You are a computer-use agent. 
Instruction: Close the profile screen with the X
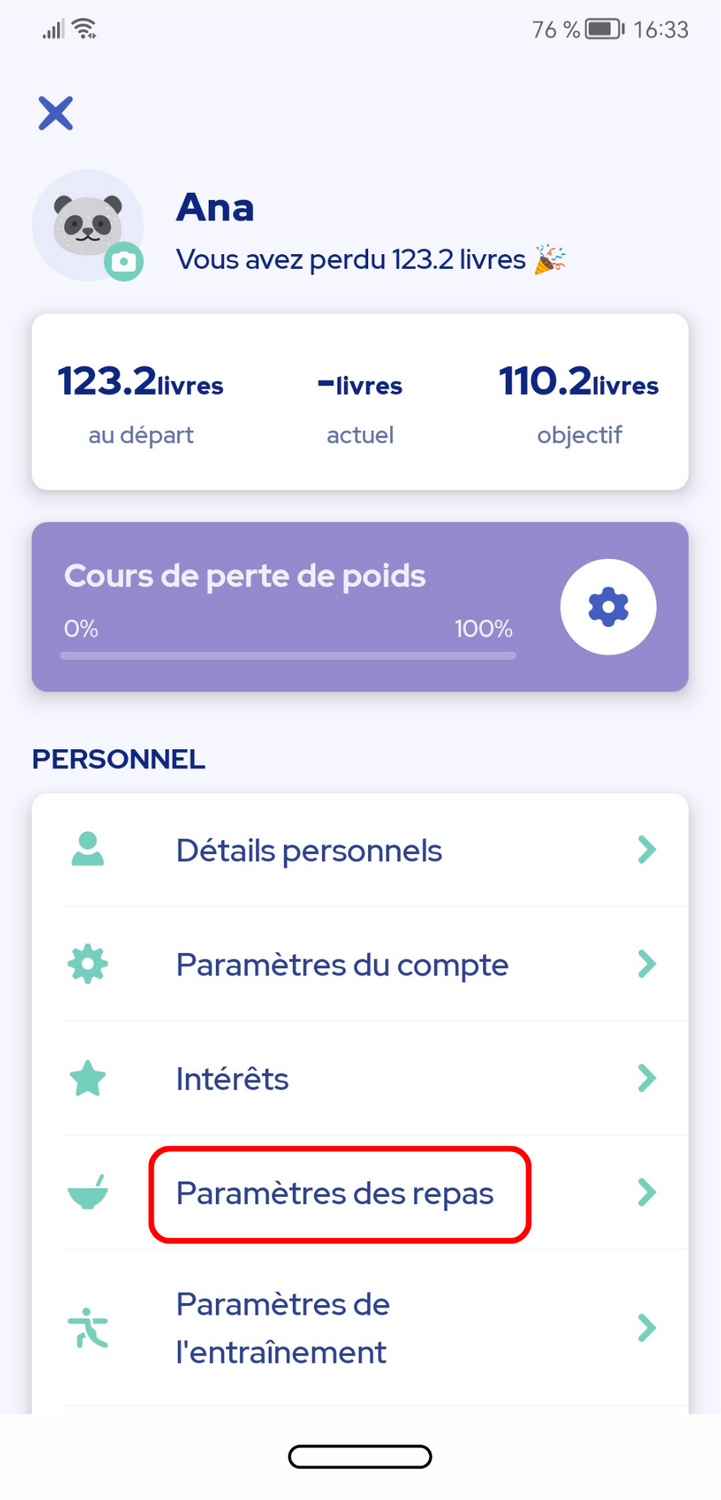tap(56, 113)
